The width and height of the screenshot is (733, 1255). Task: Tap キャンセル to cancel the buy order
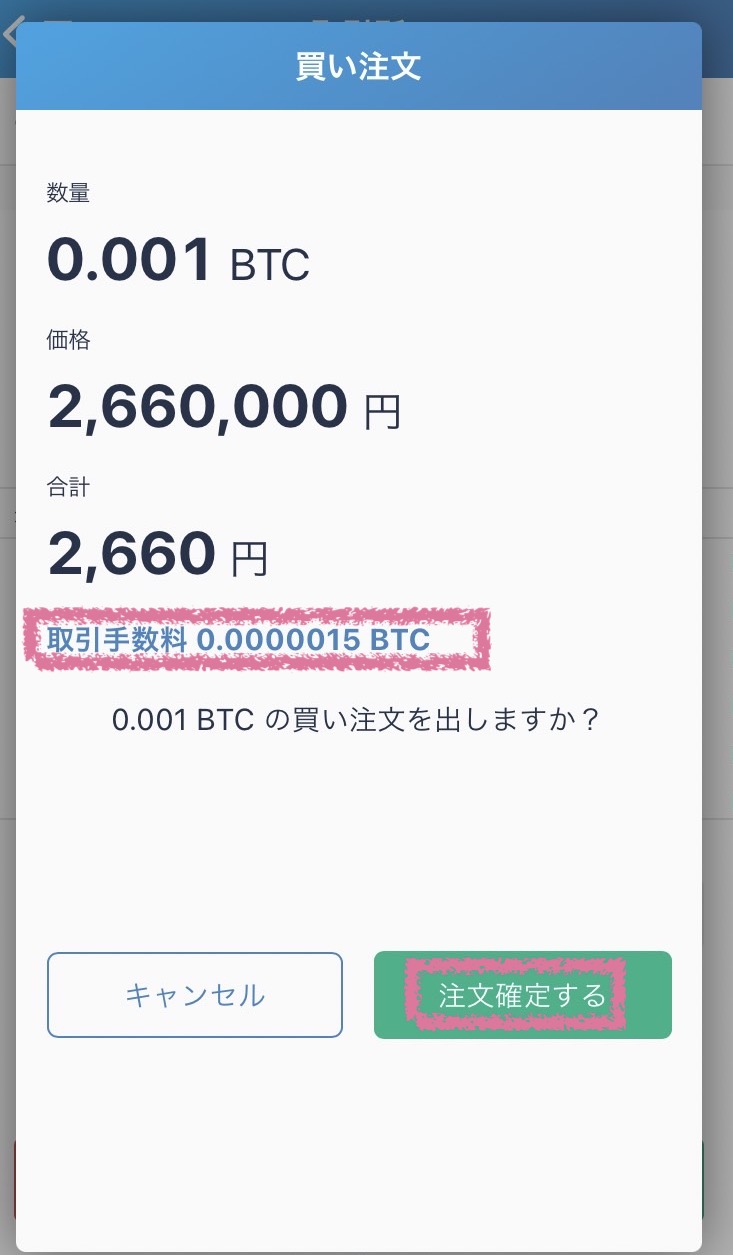point(195,995)
